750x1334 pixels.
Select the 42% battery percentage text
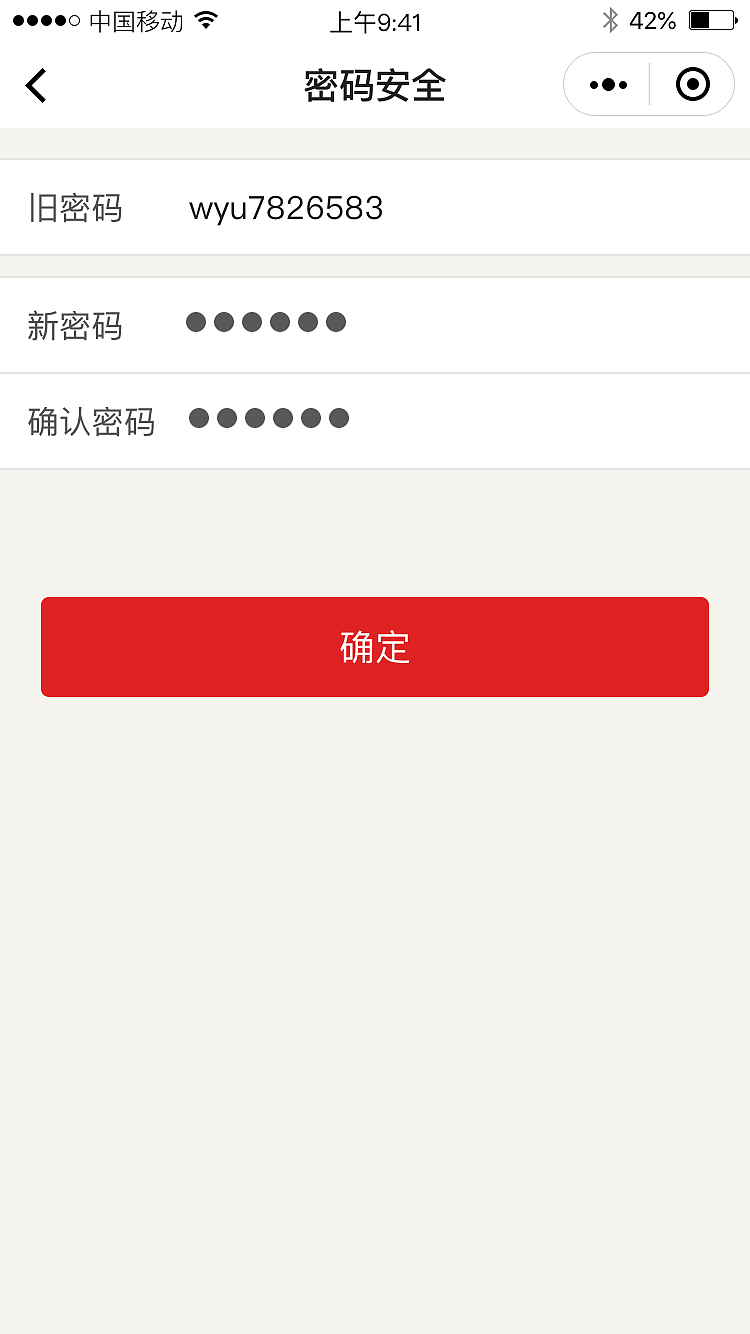[x=655, y=19]
